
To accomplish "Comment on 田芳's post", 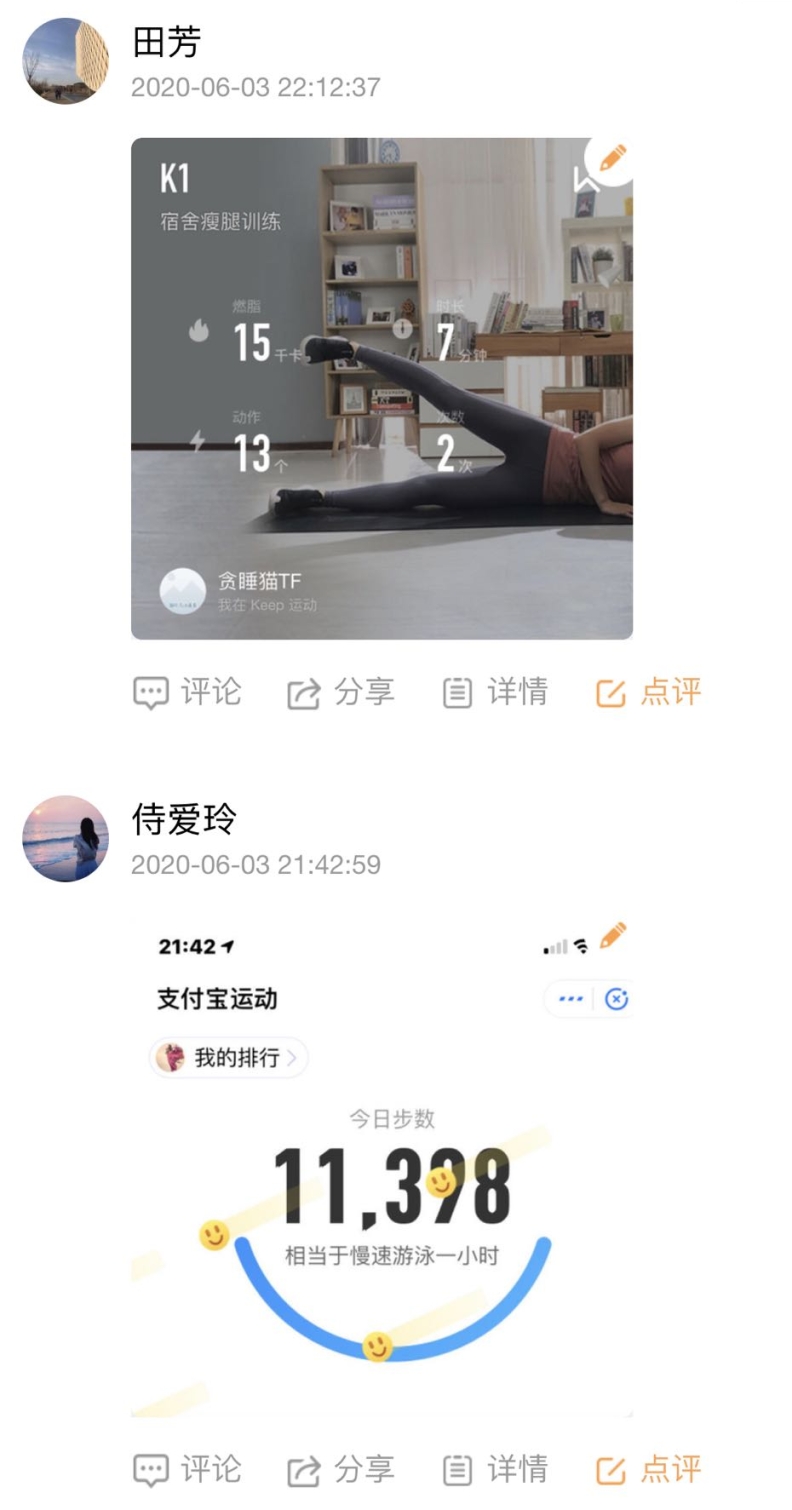I will pos(187,692).
